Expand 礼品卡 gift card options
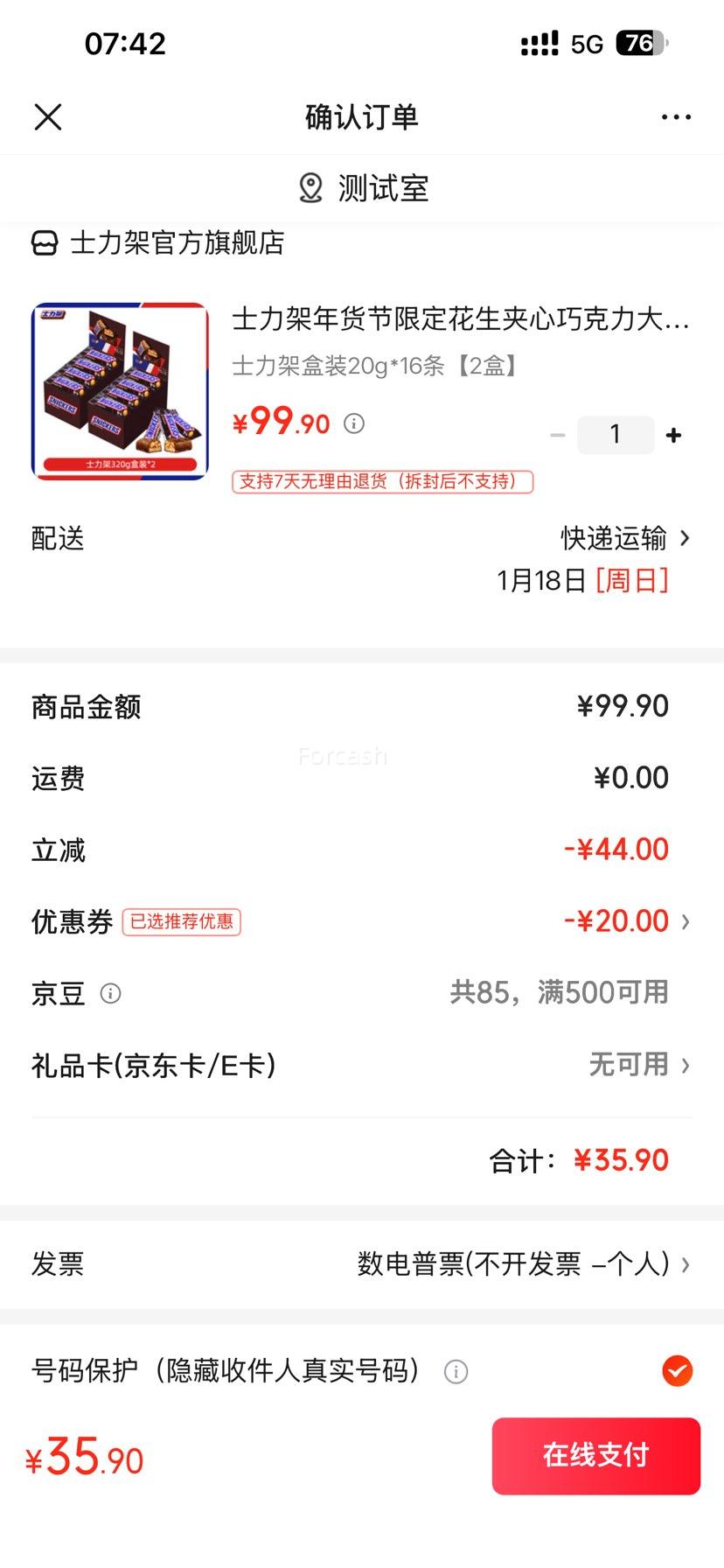This screenshot has width=724, height=1568. coord(638,1065)
